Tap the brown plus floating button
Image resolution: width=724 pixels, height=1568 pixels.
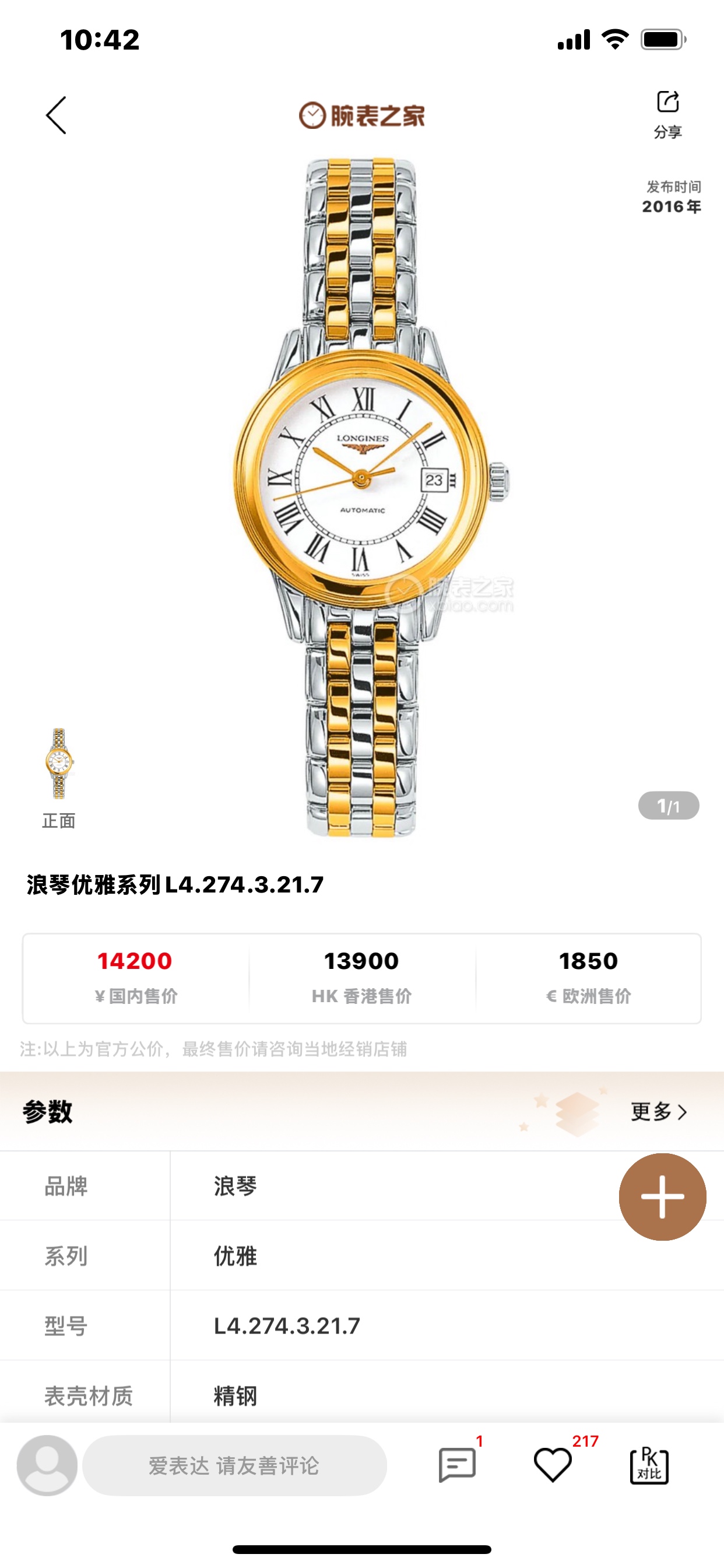point(662,1196)
